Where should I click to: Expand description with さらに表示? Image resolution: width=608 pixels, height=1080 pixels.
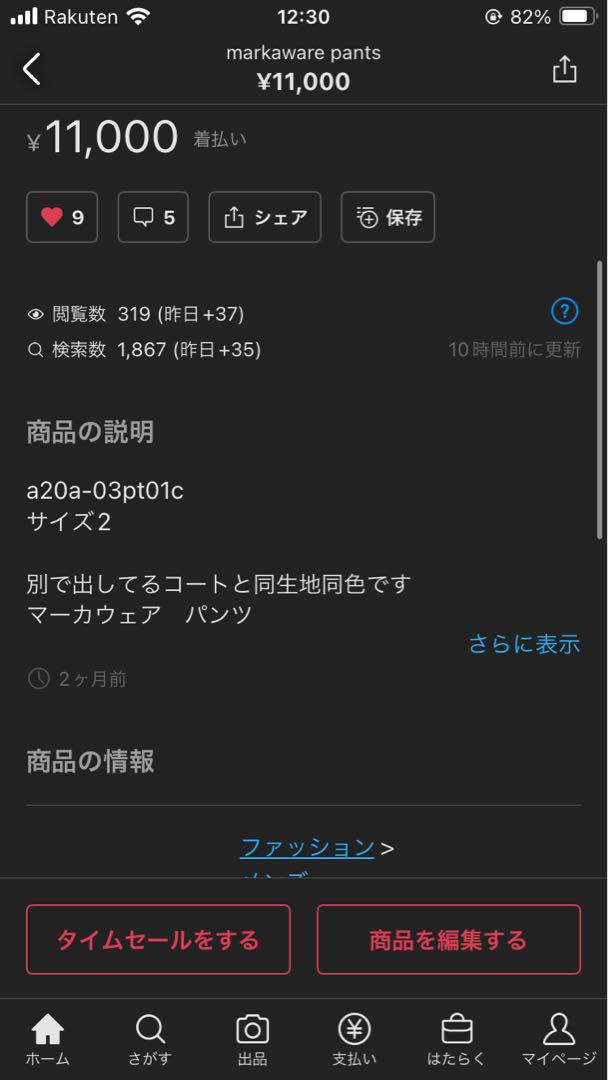[524, 644]
